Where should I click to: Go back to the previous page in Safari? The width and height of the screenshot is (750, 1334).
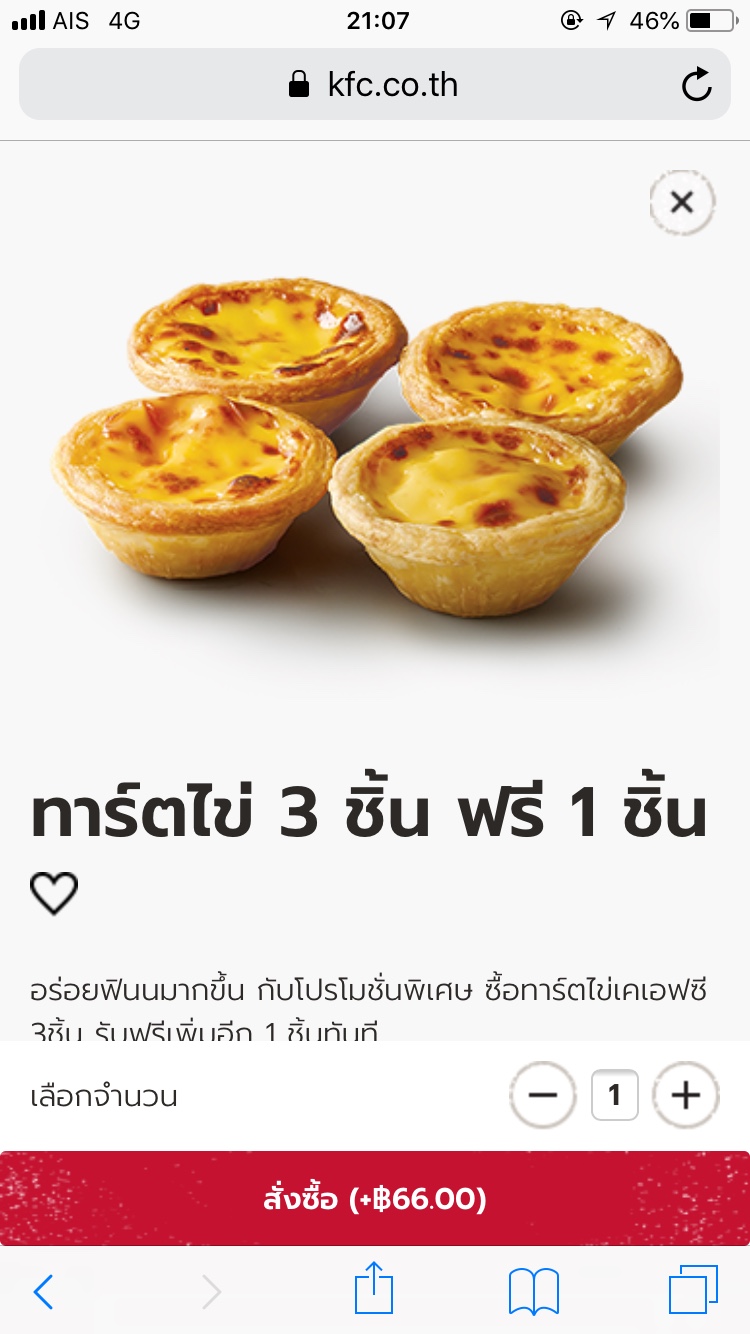coord(43,1292)
